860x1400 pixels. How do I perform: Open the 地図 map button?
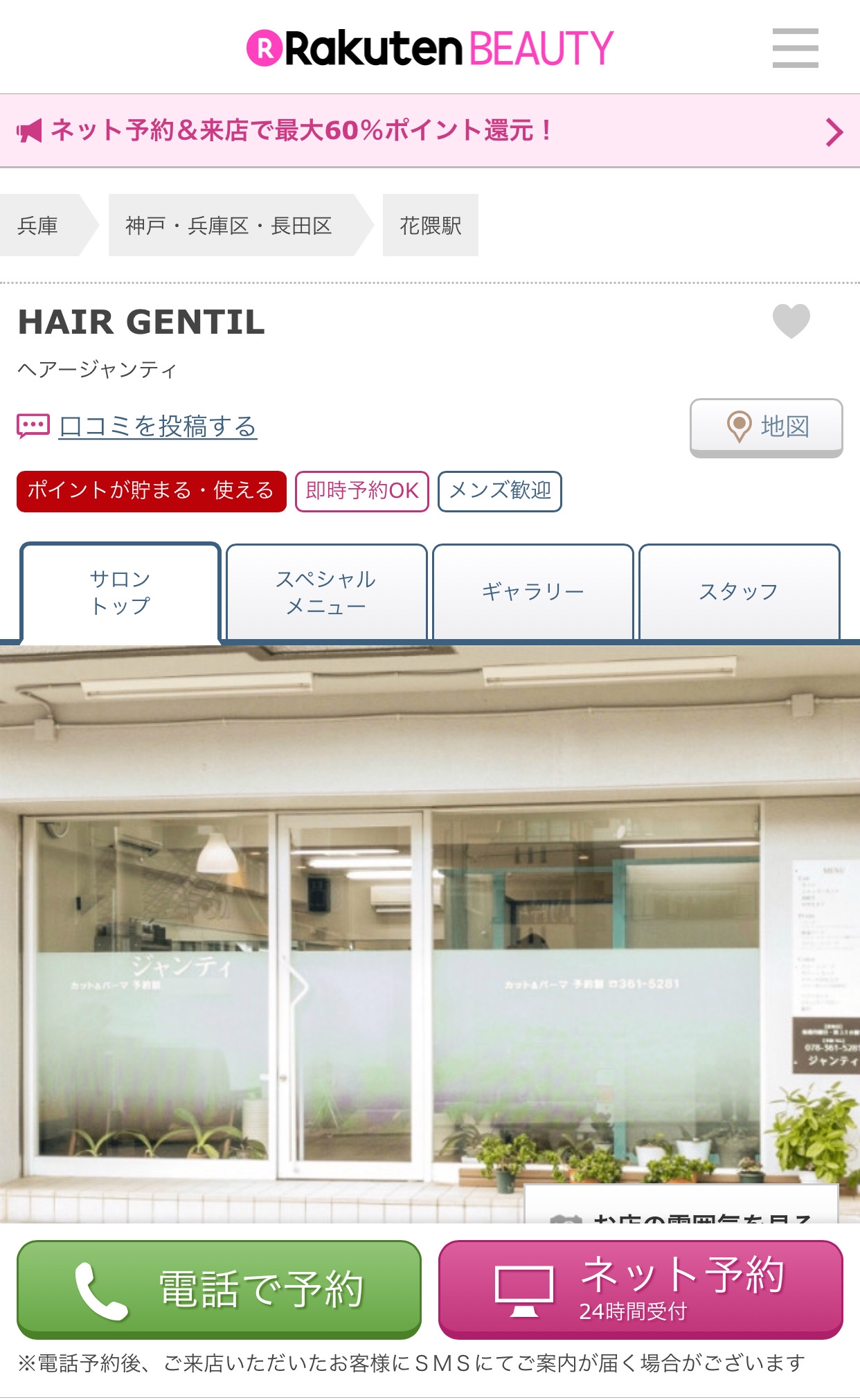point(766,427)
